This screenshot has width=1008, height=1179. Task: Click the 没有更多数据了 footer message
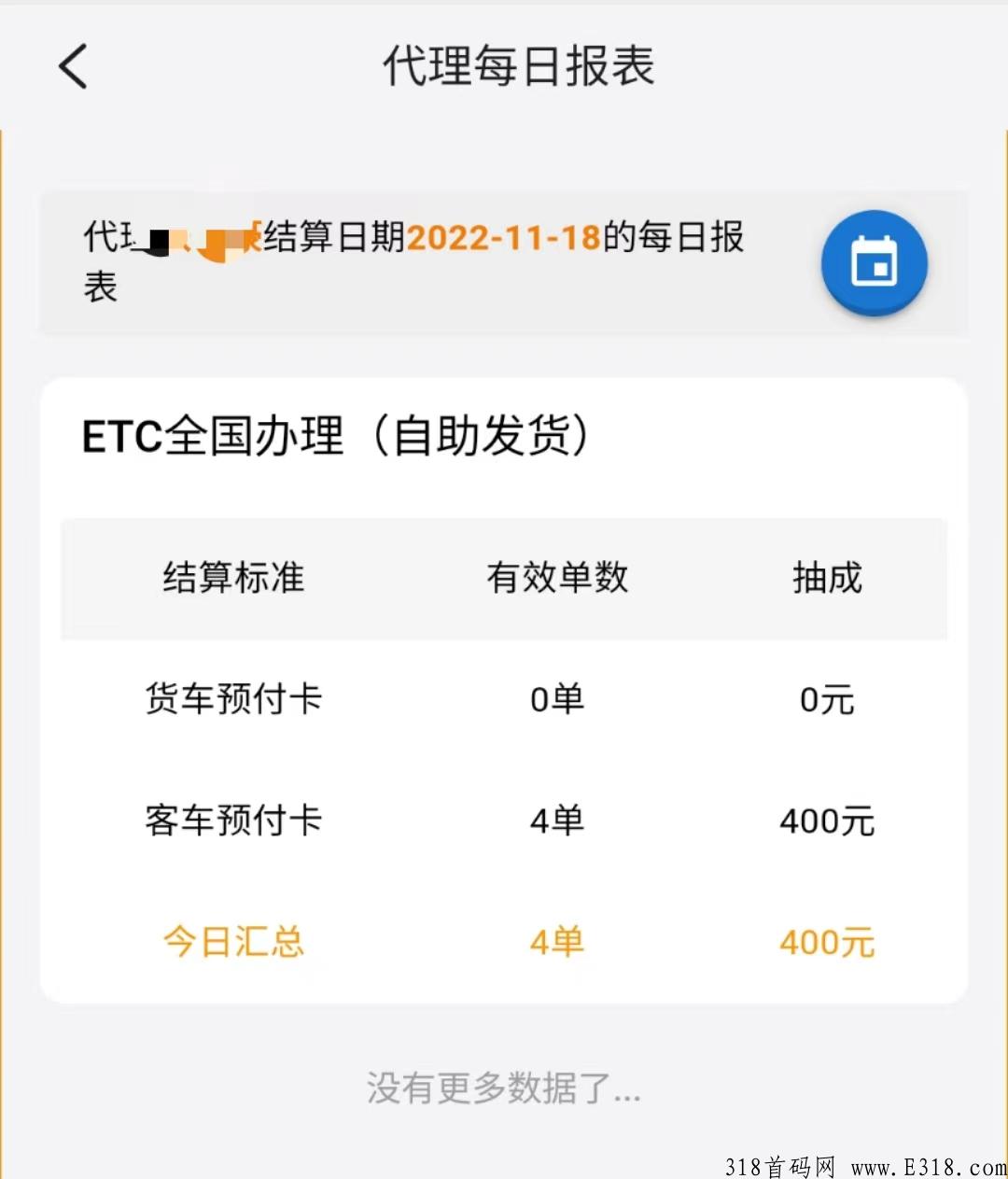point(503,1089)
